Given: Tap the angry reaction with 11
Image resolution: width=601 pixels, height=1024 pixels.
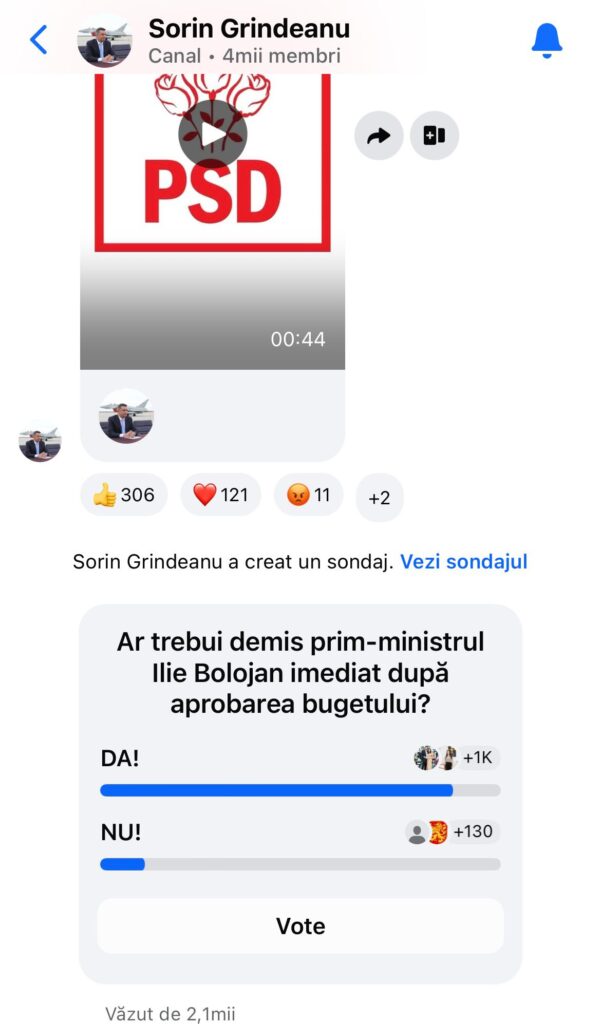Looking at the screenshot, I should [308, 495].
